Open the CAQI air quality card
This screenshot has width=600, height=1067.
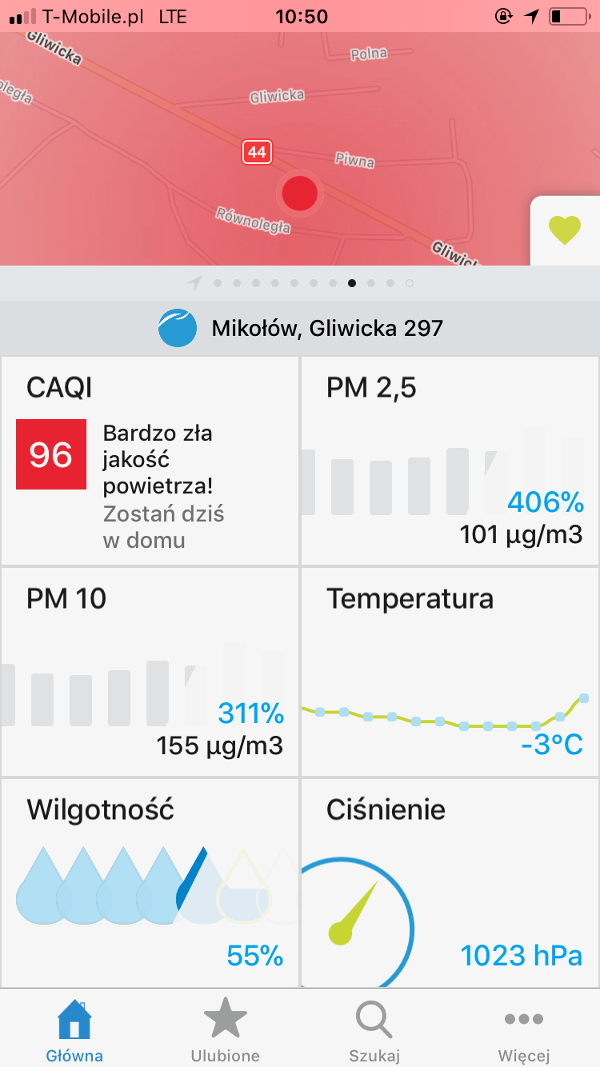click(150, 461)
